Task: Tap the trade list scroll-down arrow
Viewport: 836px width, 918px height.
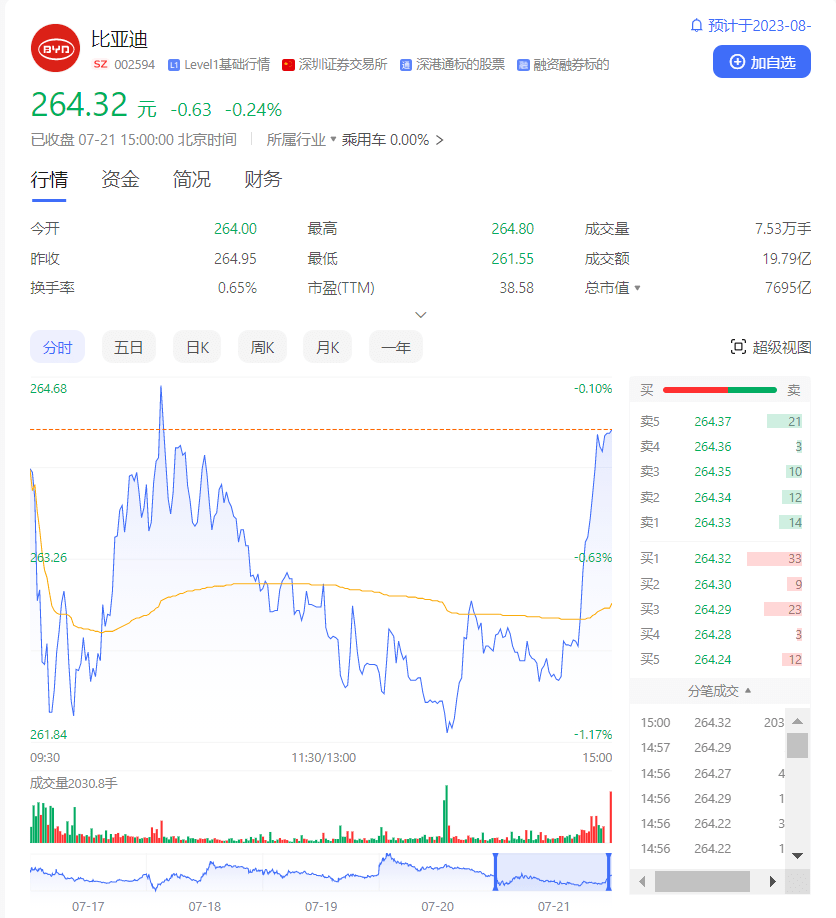Action: pos(797,855)
